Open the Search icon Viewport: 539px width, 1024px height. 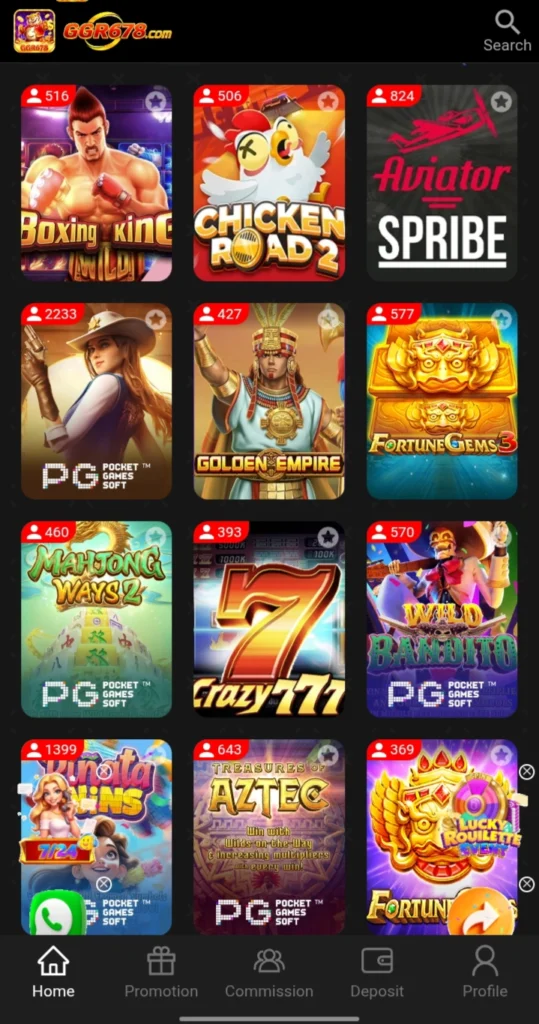pyautogui.click(x=507, y=30)
